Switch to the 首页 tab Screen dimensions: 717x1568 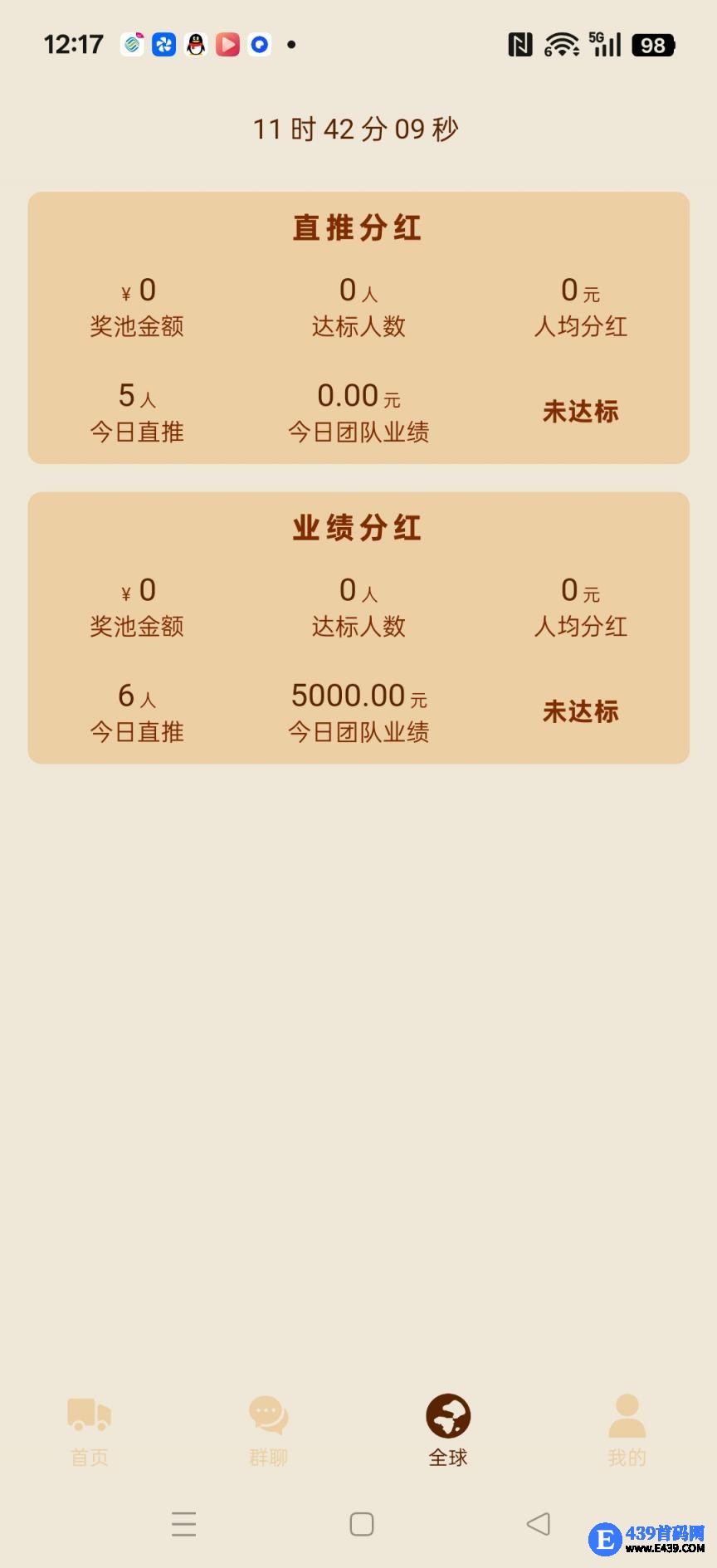(90, 1429)
